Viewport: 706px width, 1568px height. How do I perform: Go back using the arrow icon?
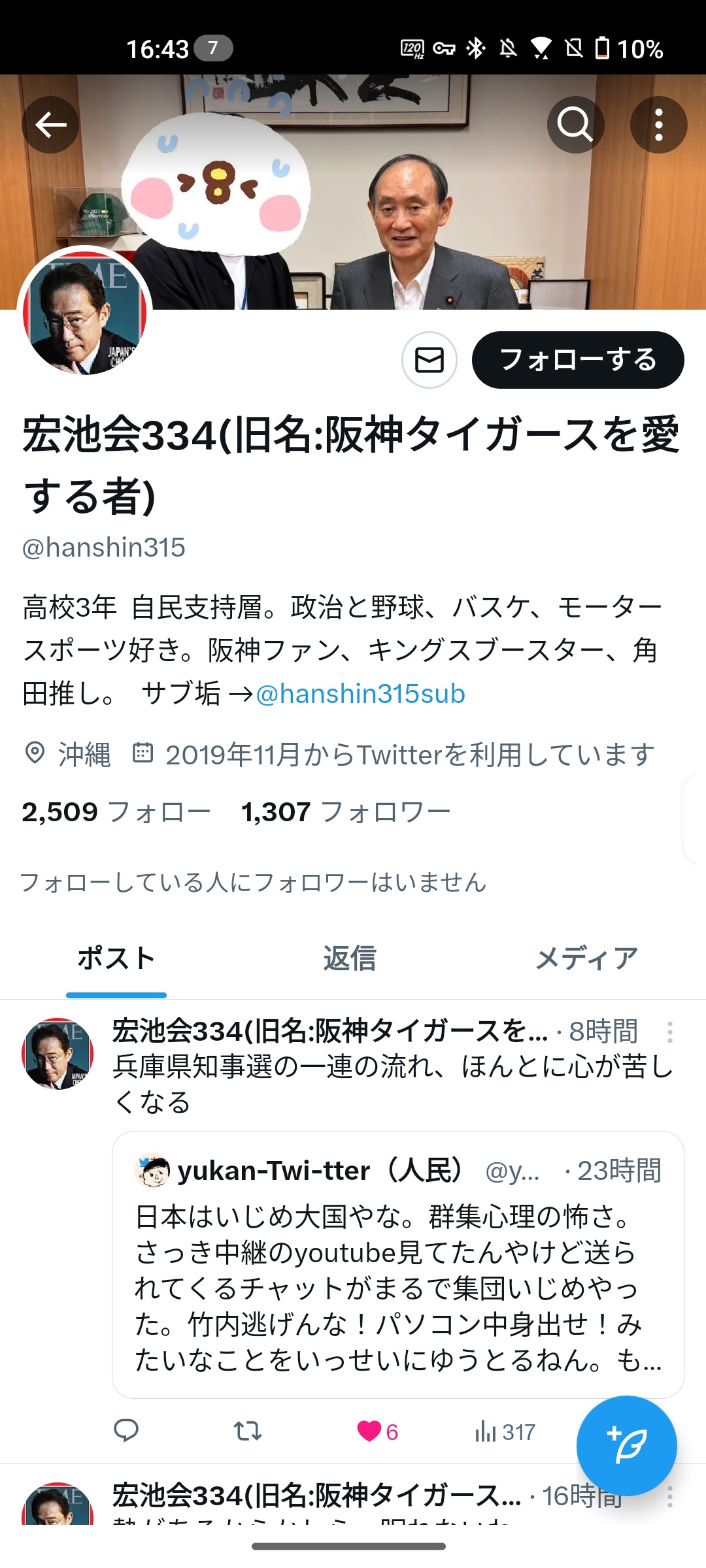click(50, 125)
